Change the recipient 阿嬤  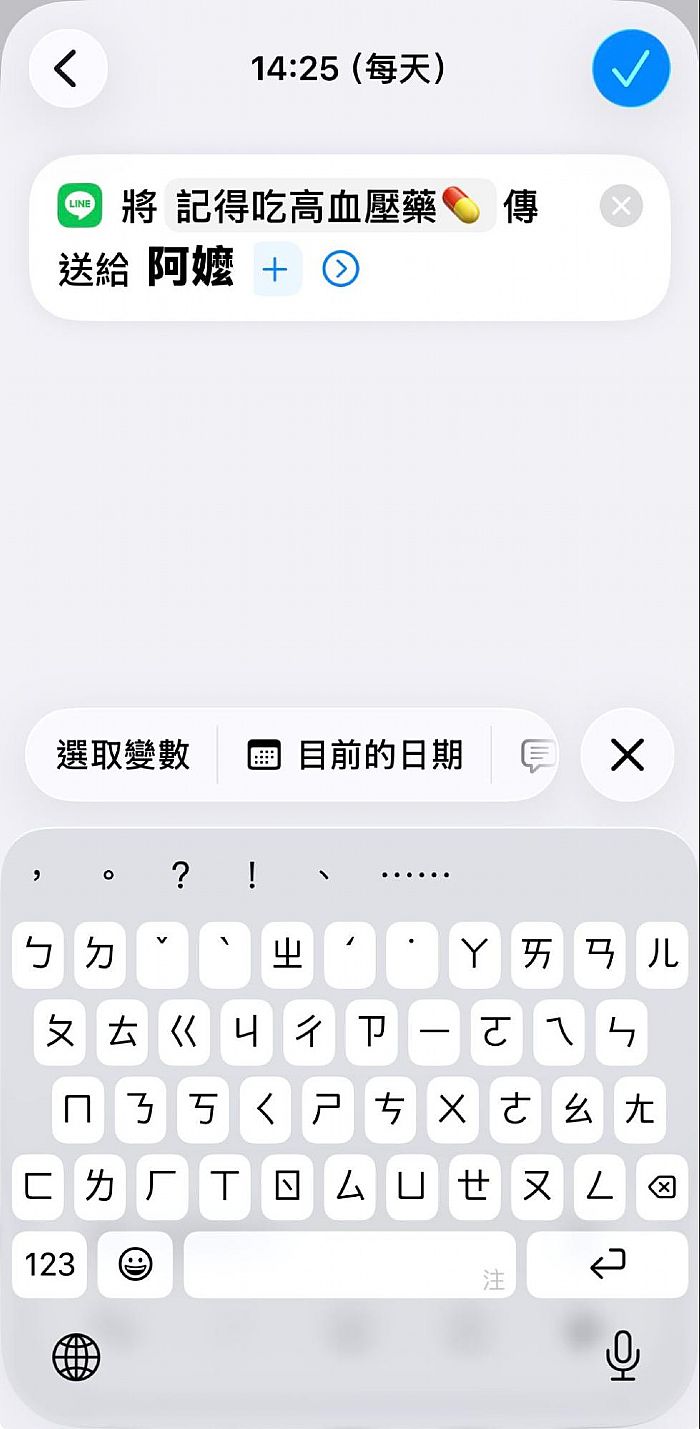[x=191, y=269]
